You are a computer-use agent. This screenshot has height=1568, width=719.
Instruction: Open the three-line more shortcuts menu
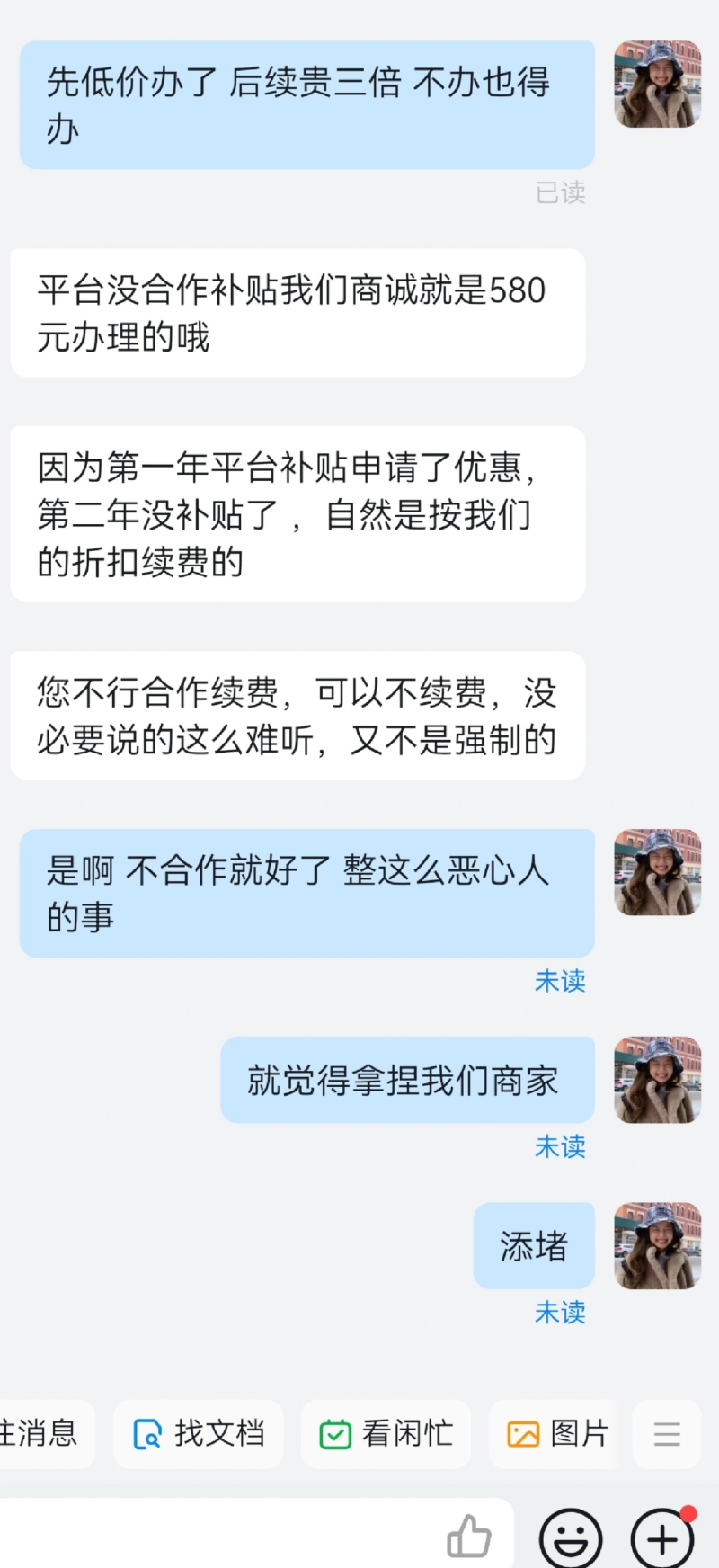(x=666, y=1433)
